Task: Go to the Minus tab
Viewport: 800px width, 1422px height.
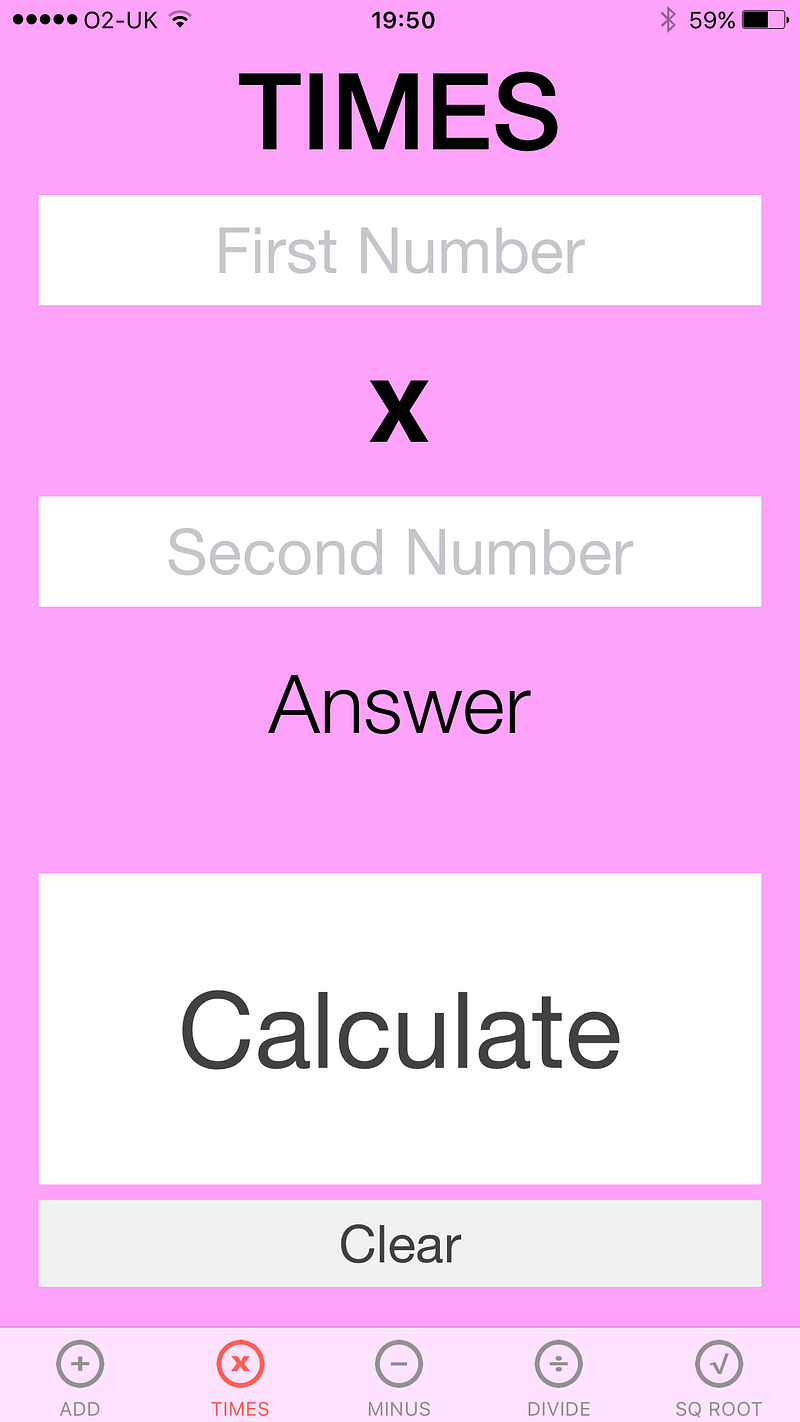Action: pos(399,1376)
